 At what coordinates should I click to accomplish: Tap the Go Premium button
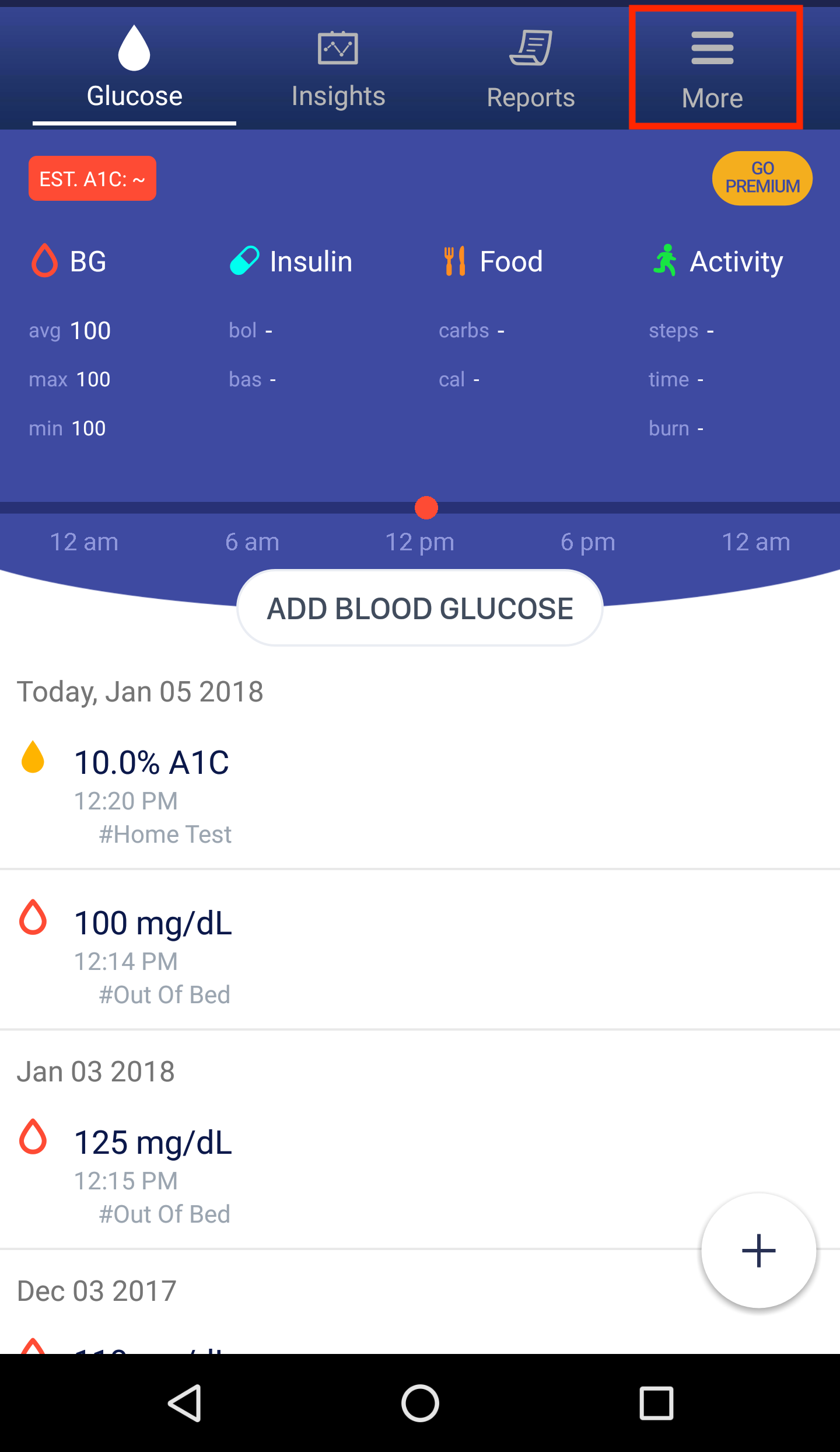tap(762, 178)
